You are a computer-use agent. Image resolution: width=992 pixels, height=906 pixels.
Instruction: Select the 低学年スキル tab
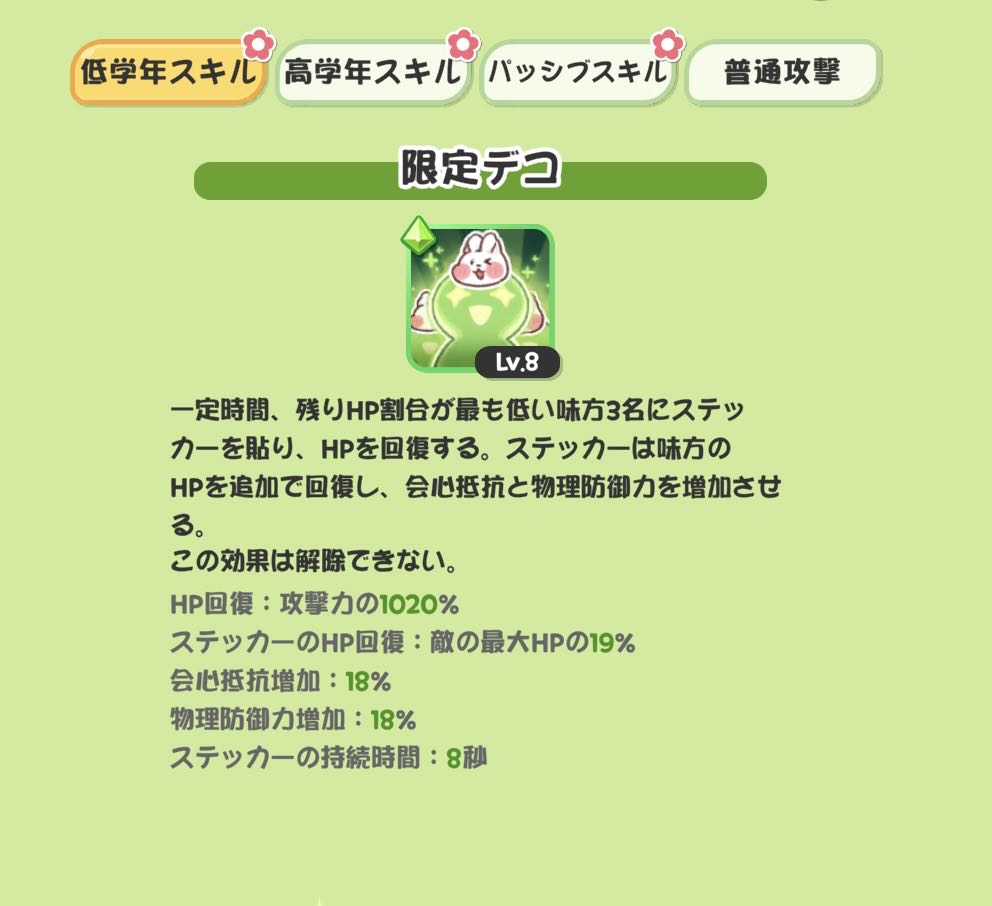[168, 73]
